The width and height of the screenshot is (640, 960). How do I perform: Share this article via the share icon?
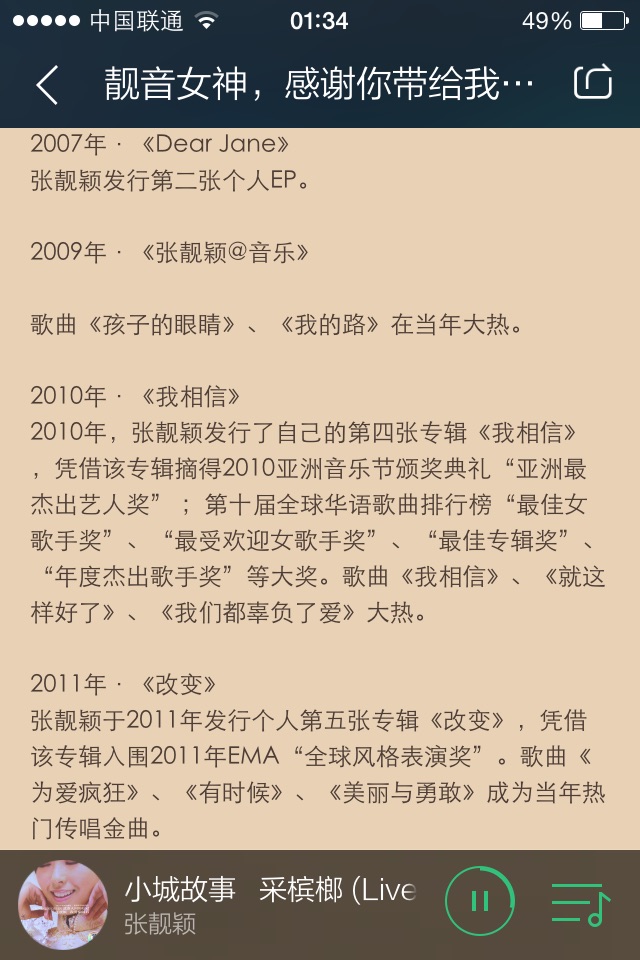click(x=593, y=81)
